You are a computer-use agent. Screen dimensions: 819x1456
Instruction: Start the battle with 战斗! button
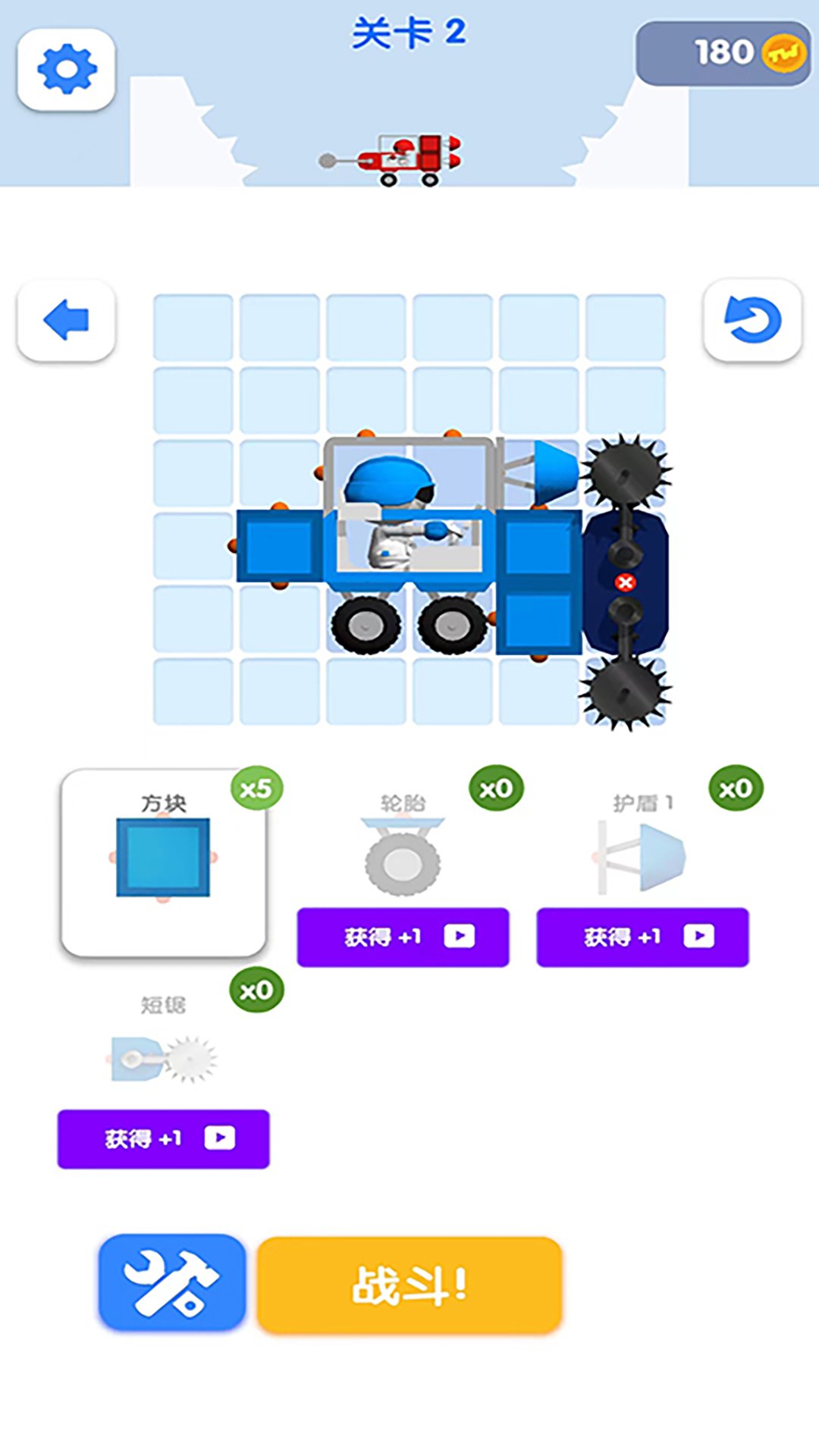pyautogui.click(x=409, y=1285)
